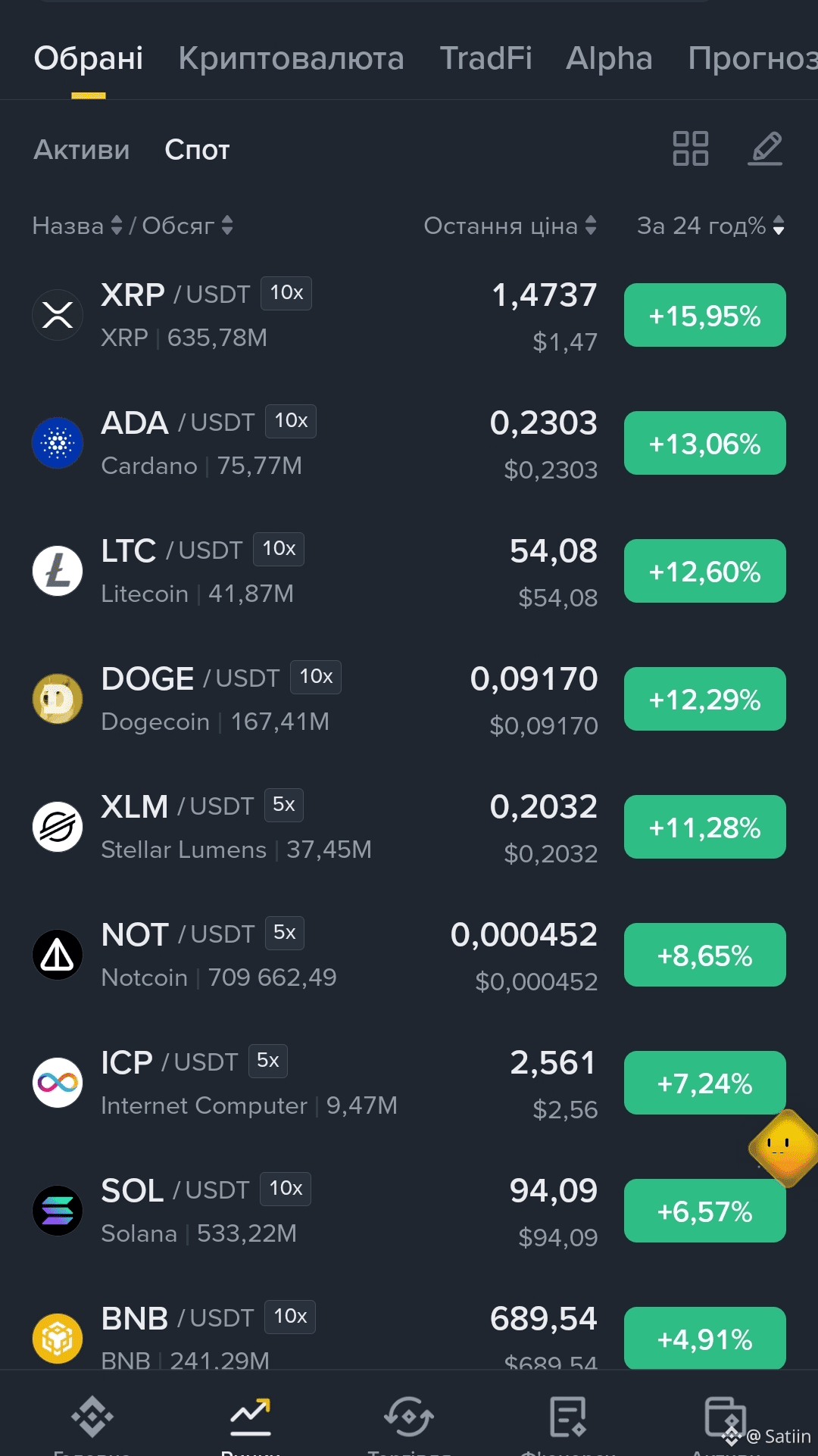818x1456 pixels.
Task: Sort by За 24 год% change
Action: [x=710, y=225]
